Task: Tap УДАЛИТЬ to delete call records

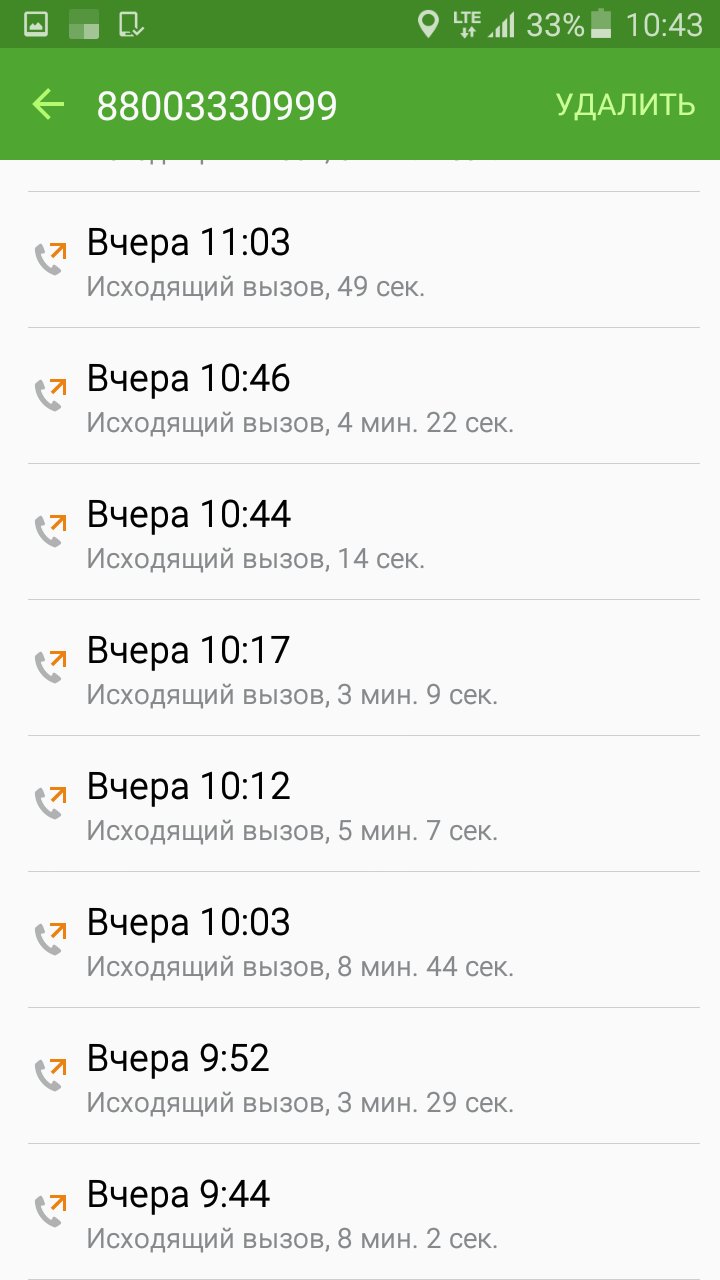Action: [x=625, y=105]
